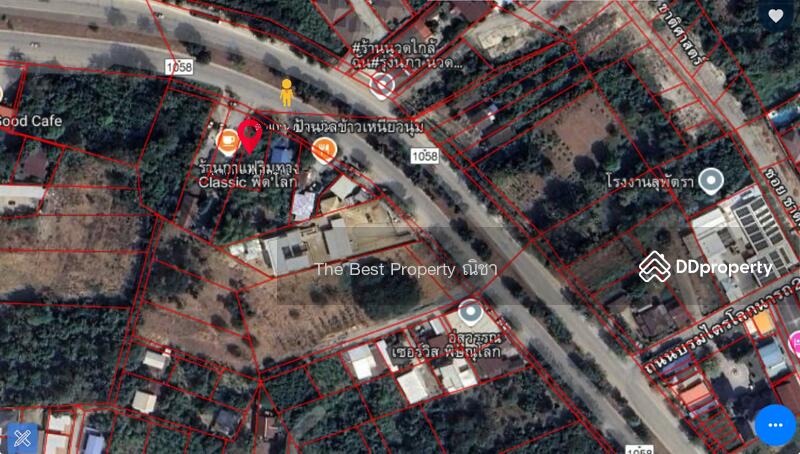Open the yellow Street View pegman
Image resolution: width=800 pixels, height=454 pixels.
[287, 92]
